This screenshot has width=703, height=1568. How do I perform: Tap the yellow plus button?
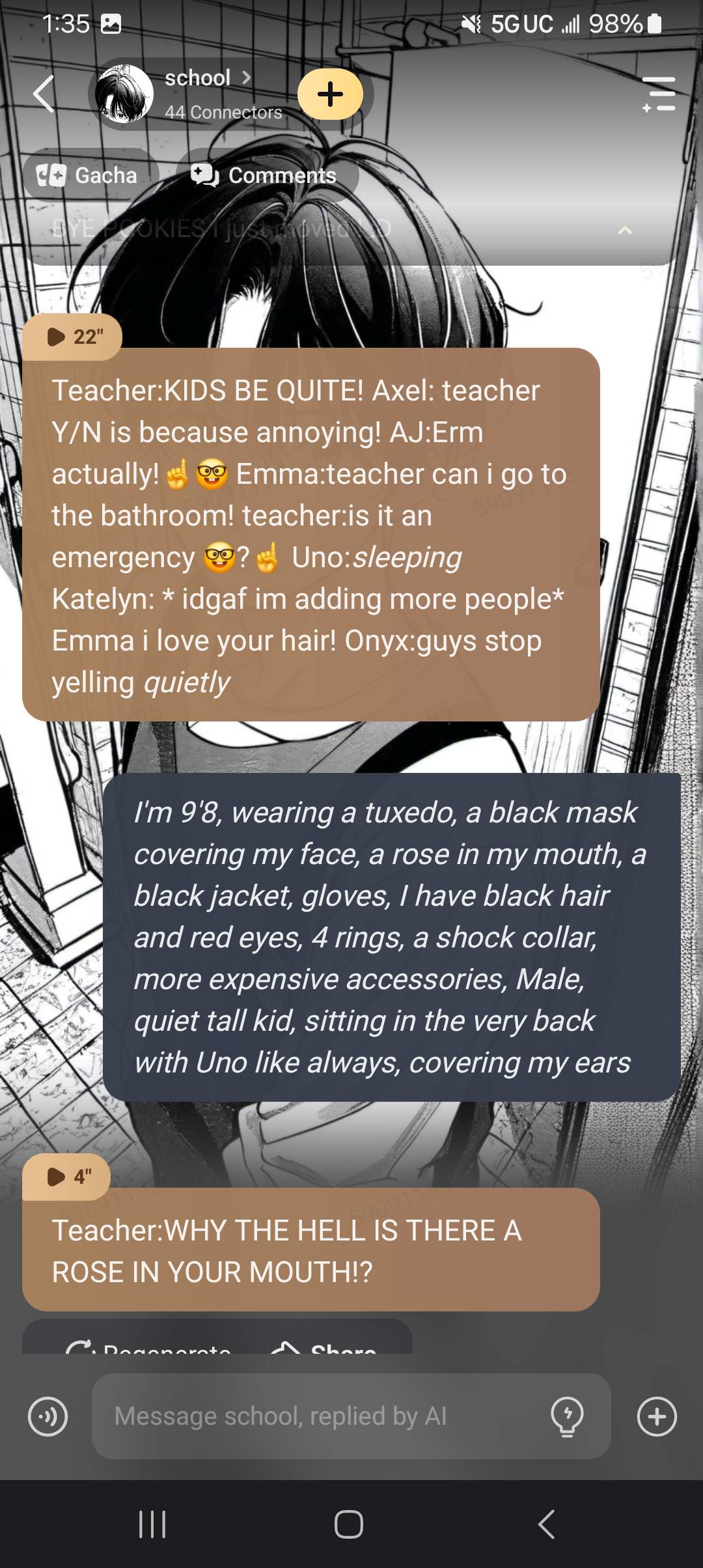pos(331,94)
